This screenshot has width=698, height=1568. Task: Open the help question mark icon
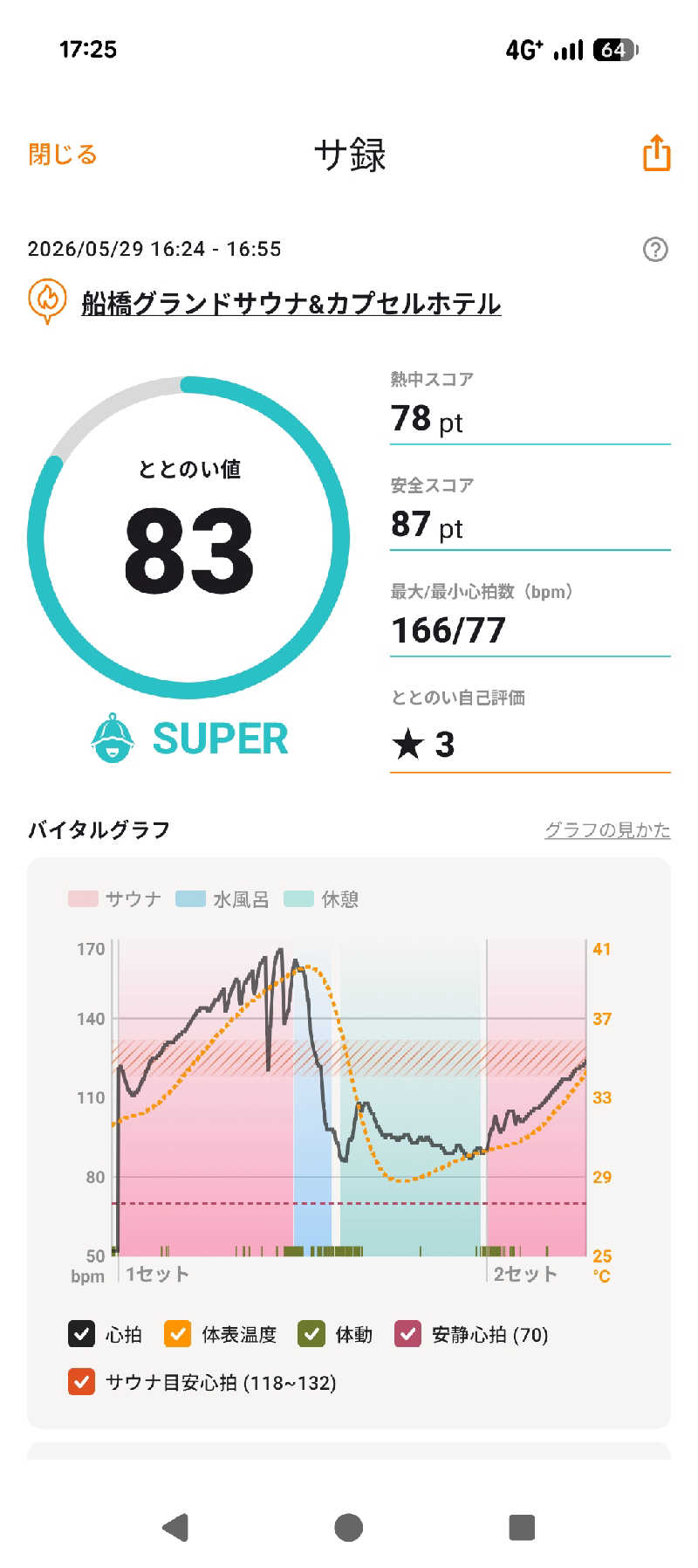(x=655, y=250)
